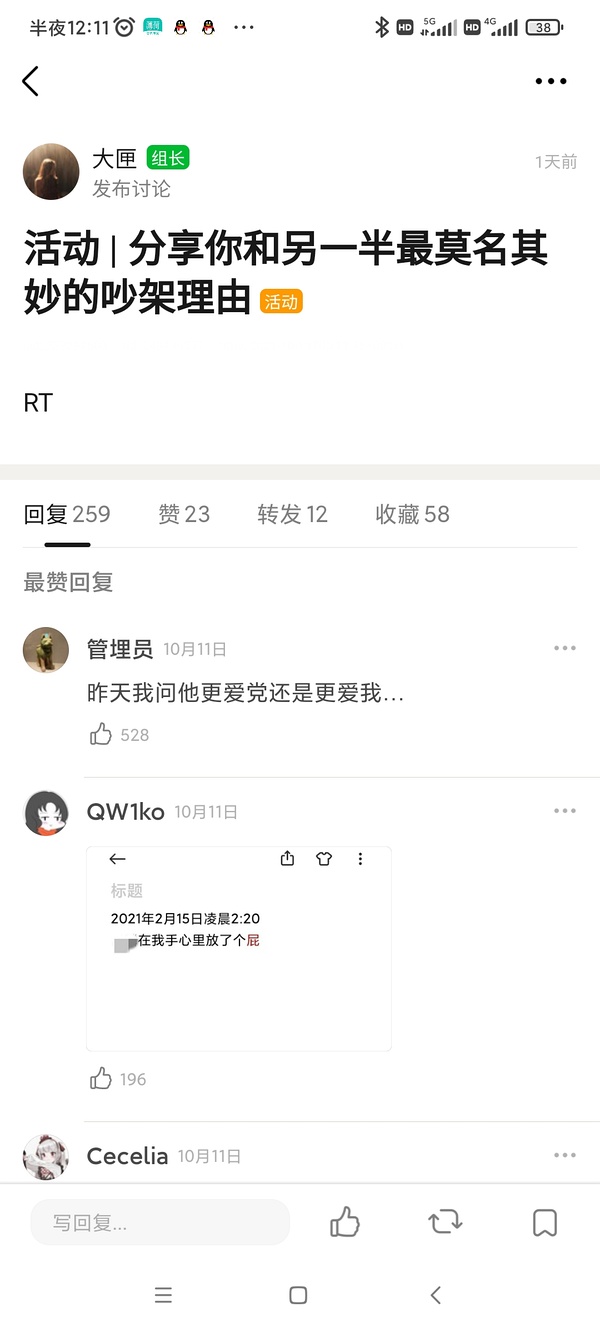Tap the 写回复 reply input field
Viewport: 600px width, 1333px height.
coord(160,1222)
